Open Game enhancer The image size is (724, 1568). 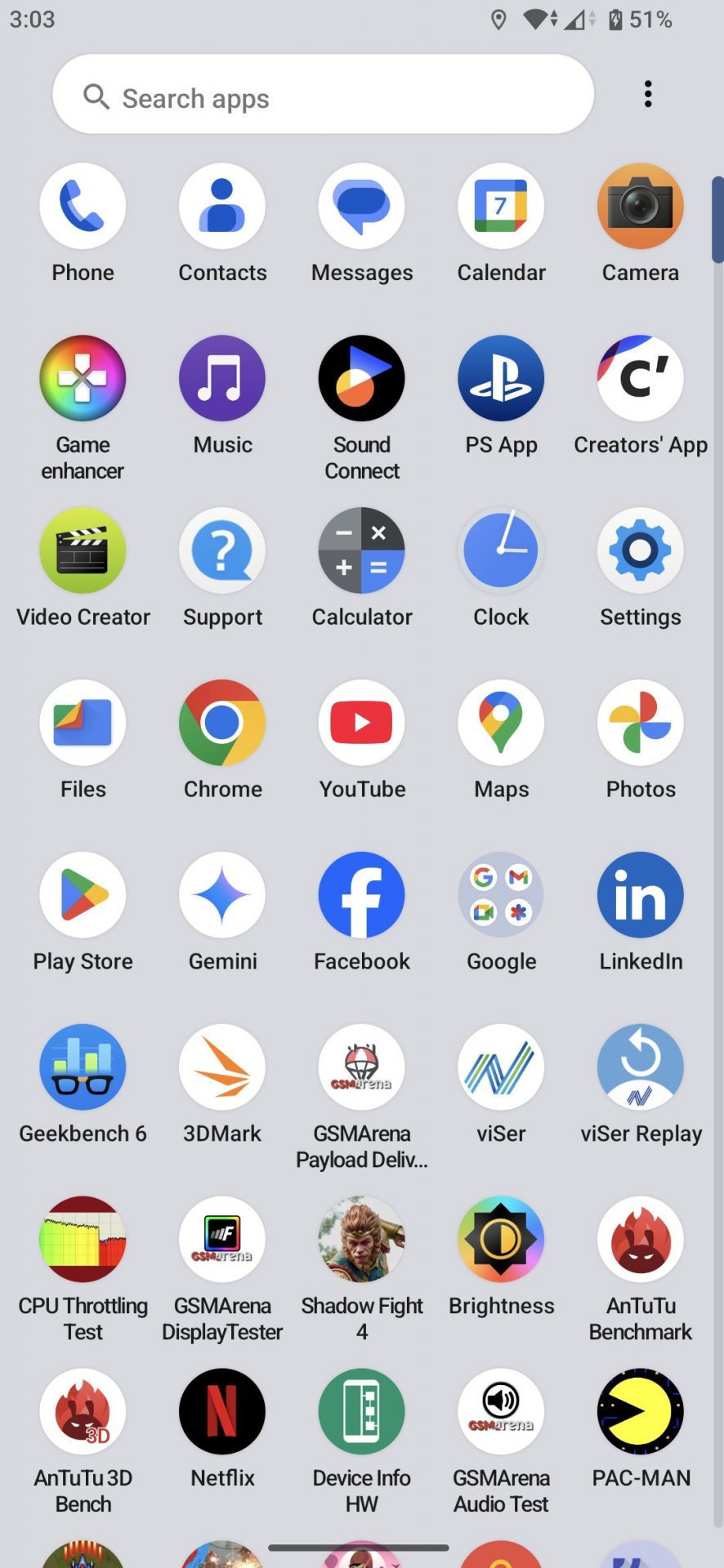[x=83, y=379]
